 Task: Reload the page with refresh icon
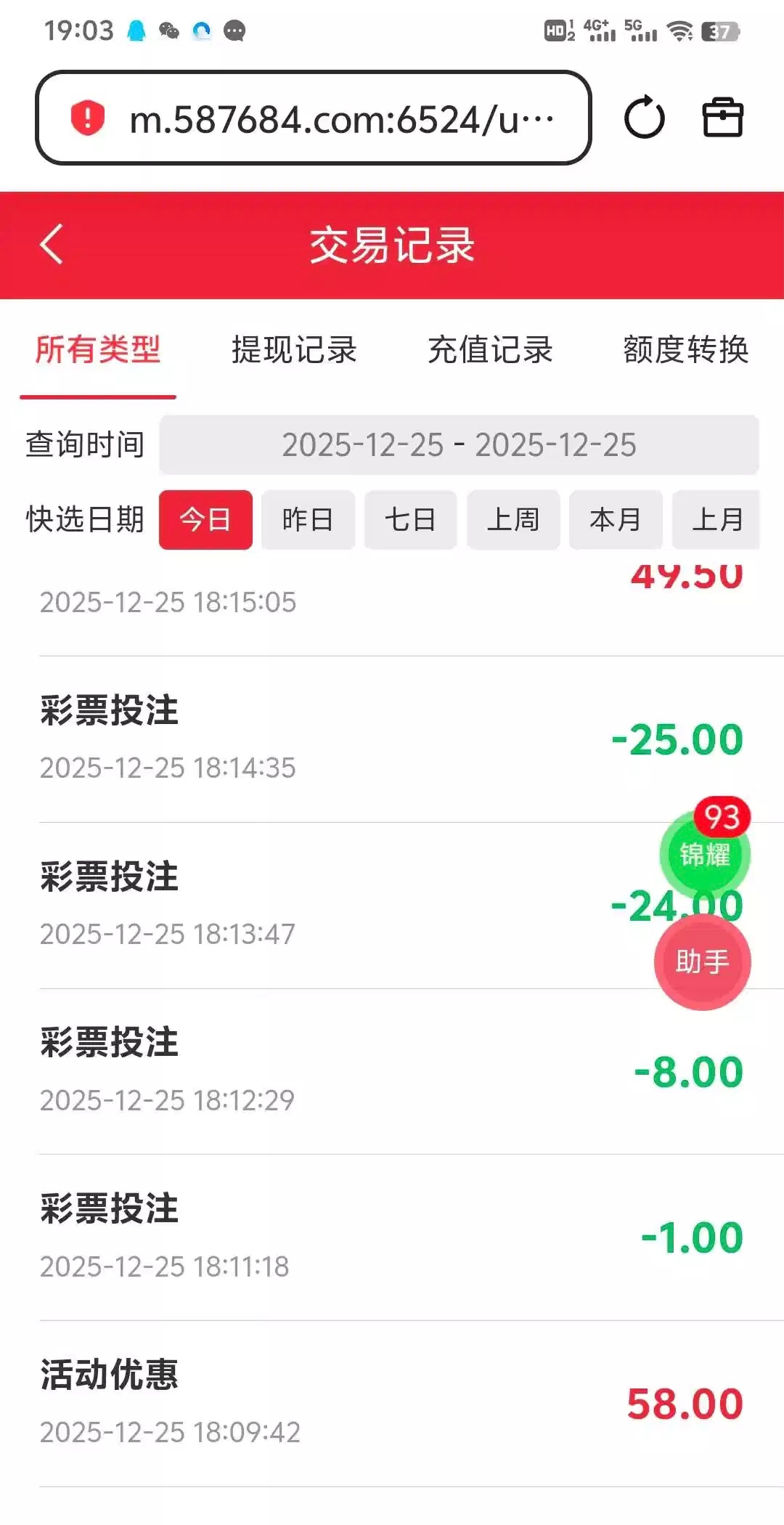[644, 118]
